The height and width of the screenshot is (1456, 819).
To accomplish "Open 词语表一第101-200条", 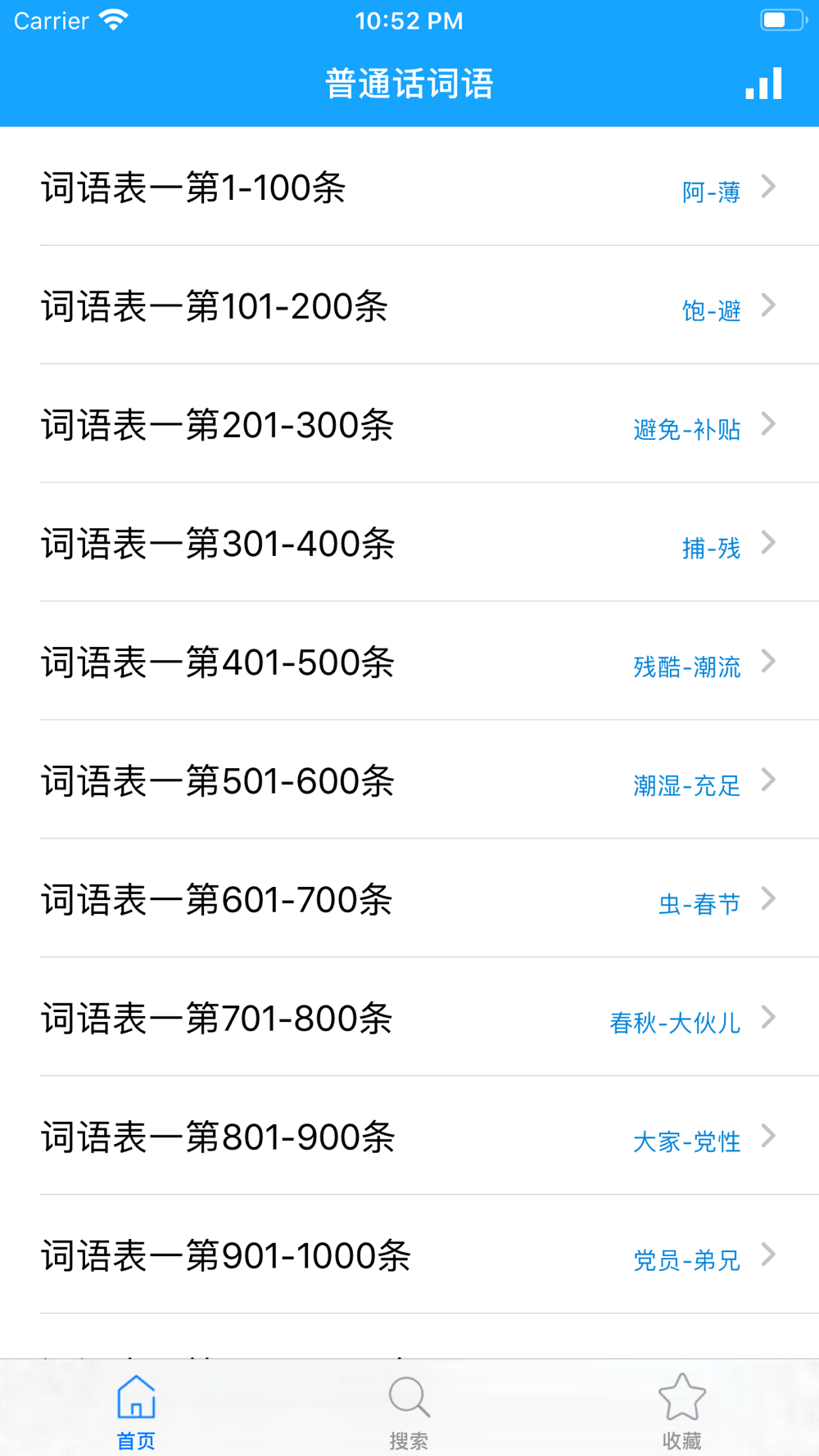I will tap(409, 306).
